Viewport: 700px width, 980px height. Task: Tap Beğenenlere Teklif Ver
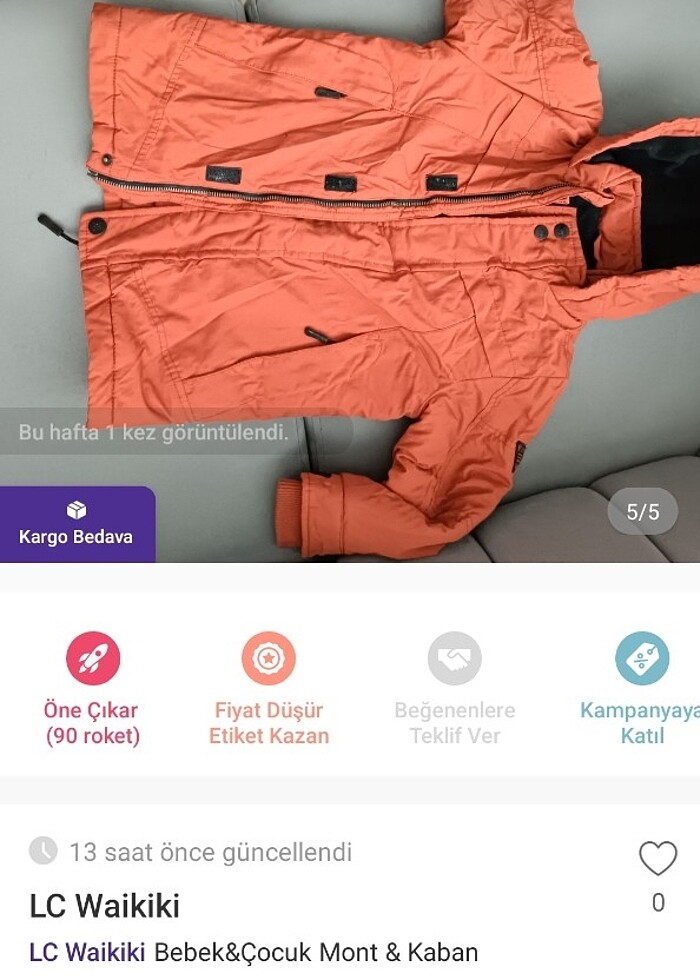(454, 690)
